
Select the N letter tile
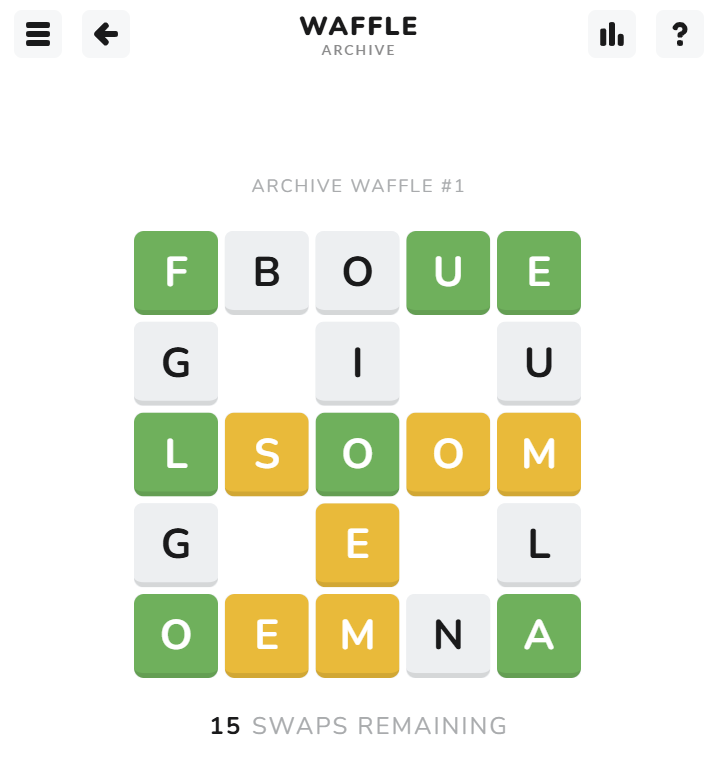(448, 635)
